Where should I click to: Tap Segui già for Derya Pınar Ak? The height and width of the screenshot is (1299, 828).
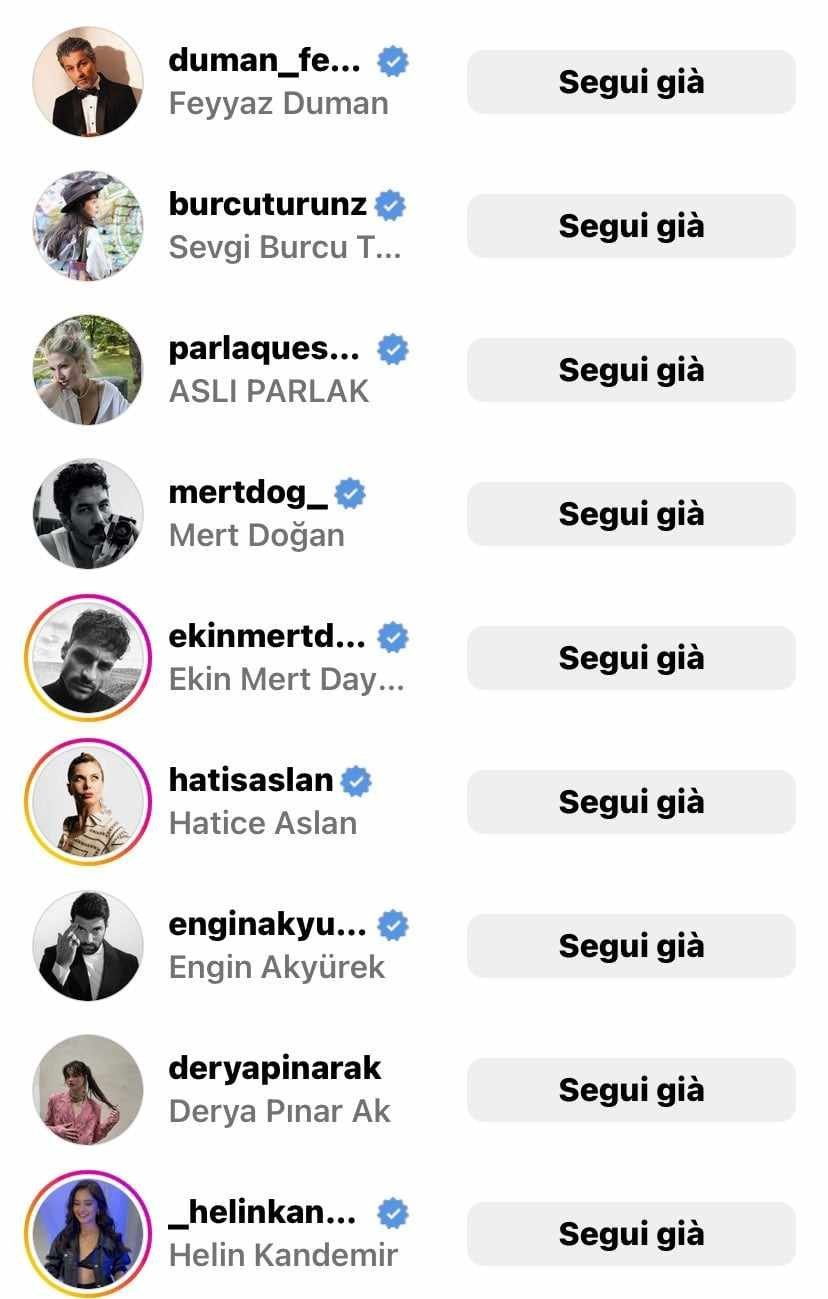click(x=631, y=1090)
